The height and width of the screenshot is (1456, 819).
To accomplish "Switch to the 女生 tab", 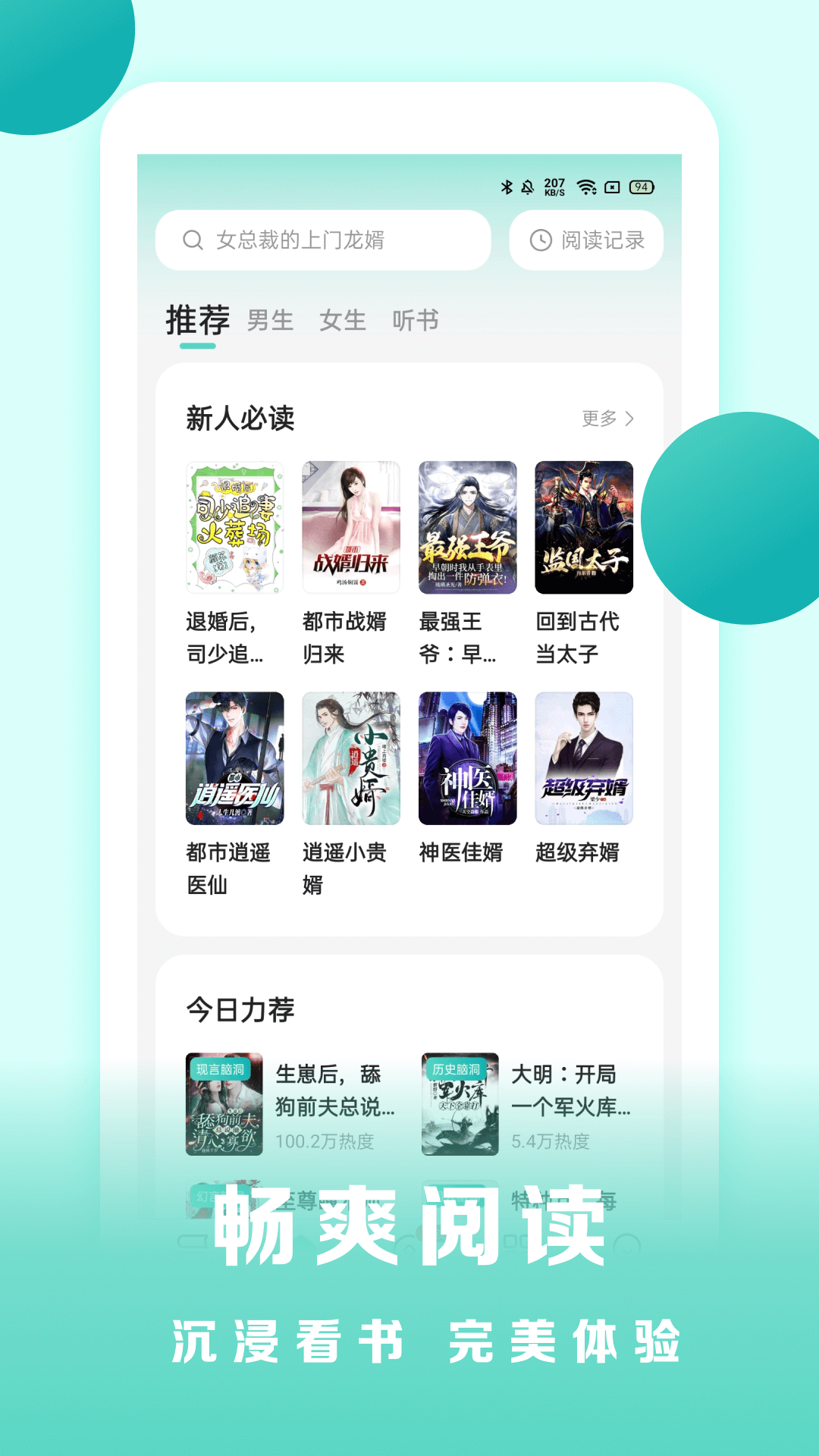I will [343, 320].
